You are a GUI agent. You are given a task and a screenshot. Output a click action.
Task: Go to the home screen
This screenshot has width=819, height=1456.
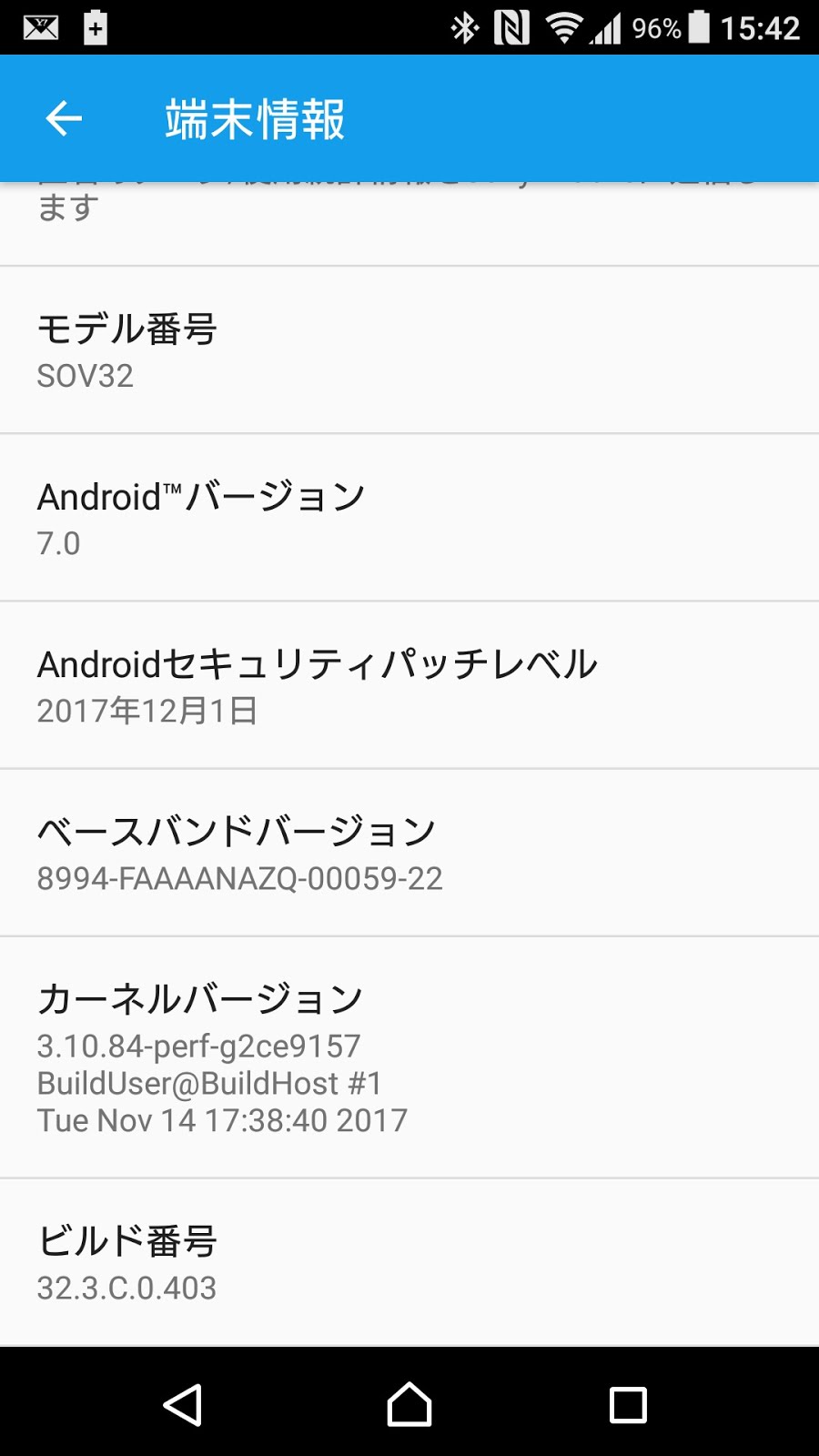click(x=409, y=1404)
